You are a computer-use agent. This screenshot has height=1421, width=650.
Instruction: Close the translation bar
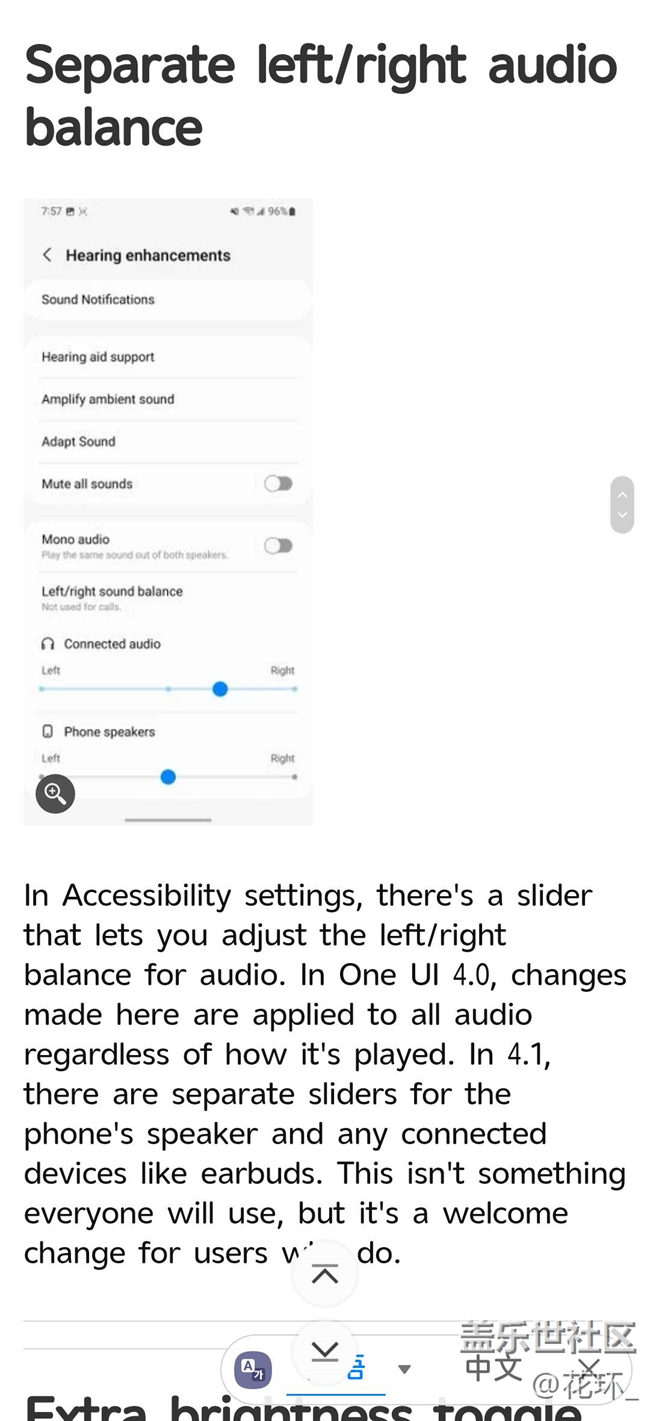pyautogui.click(x=590, y=1367)
